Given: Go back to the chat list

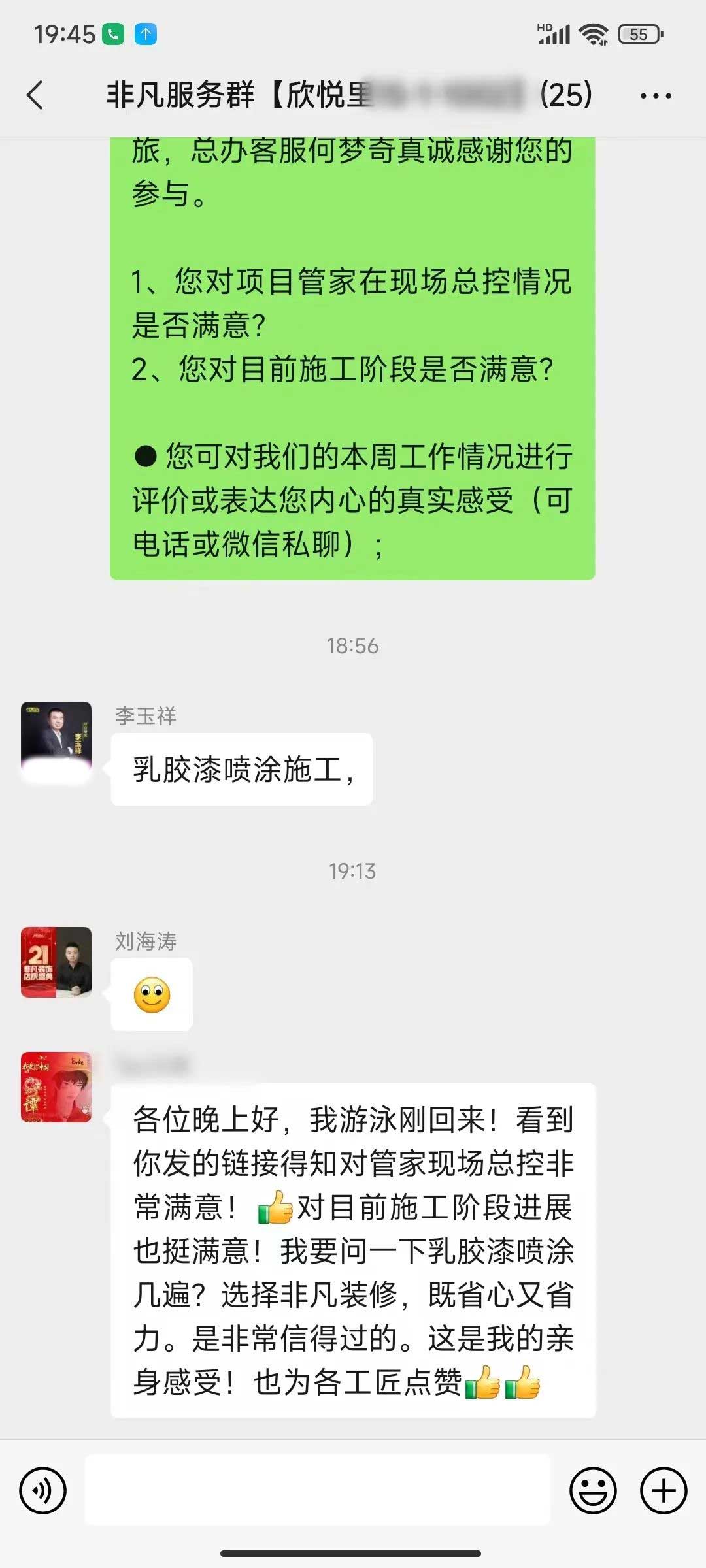Looking at the screenshot, I should pos(36,95).
